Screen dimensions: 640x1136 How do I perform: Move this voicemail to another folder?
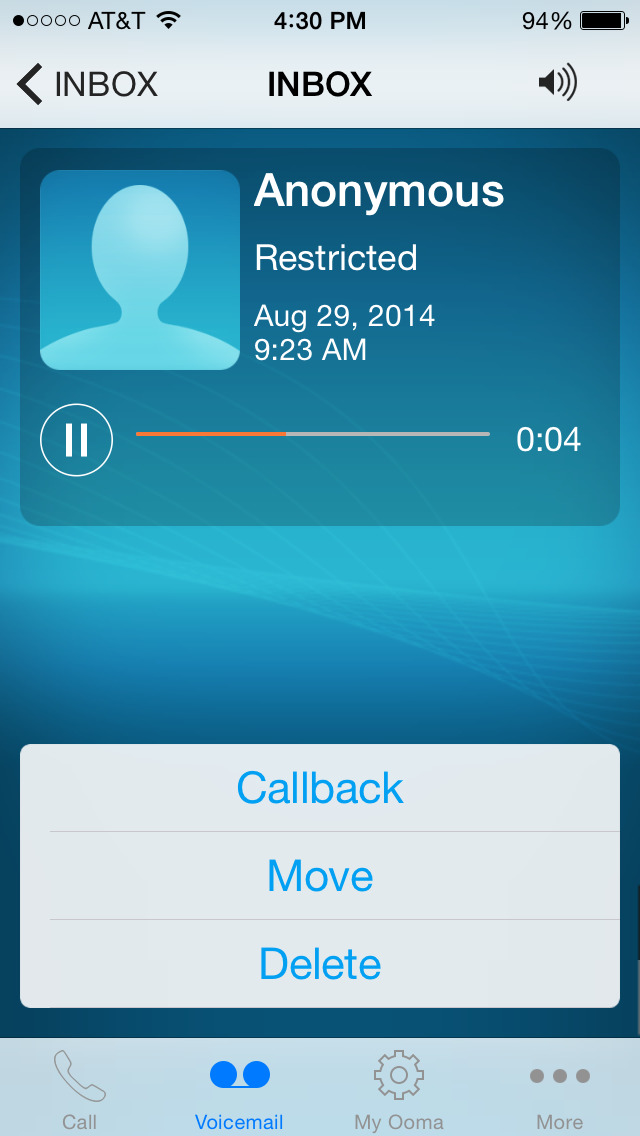pyautogui.click(x=320, y=876)
